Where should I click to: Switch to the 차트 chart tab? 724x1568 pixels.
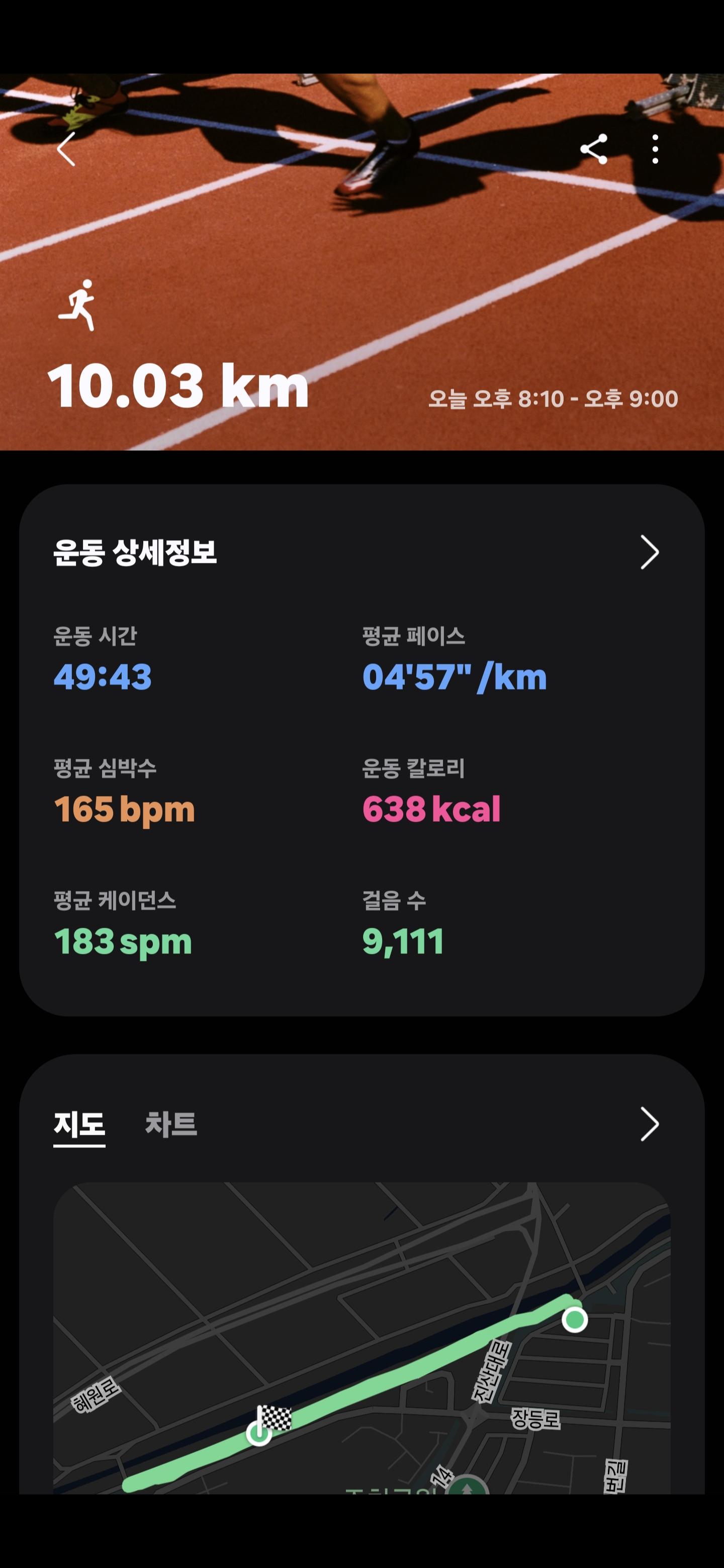tap(170, 1124)
